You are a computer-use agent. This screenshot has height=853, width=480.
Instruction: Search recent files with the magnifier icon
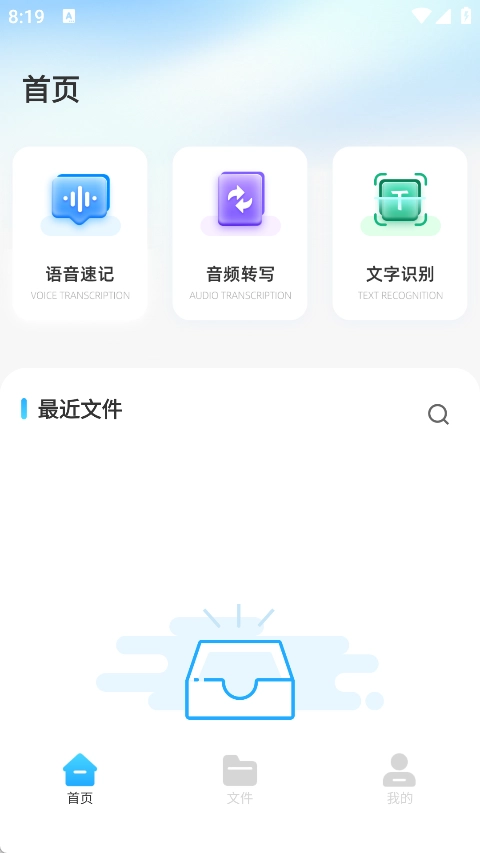[x=438, y=415]
